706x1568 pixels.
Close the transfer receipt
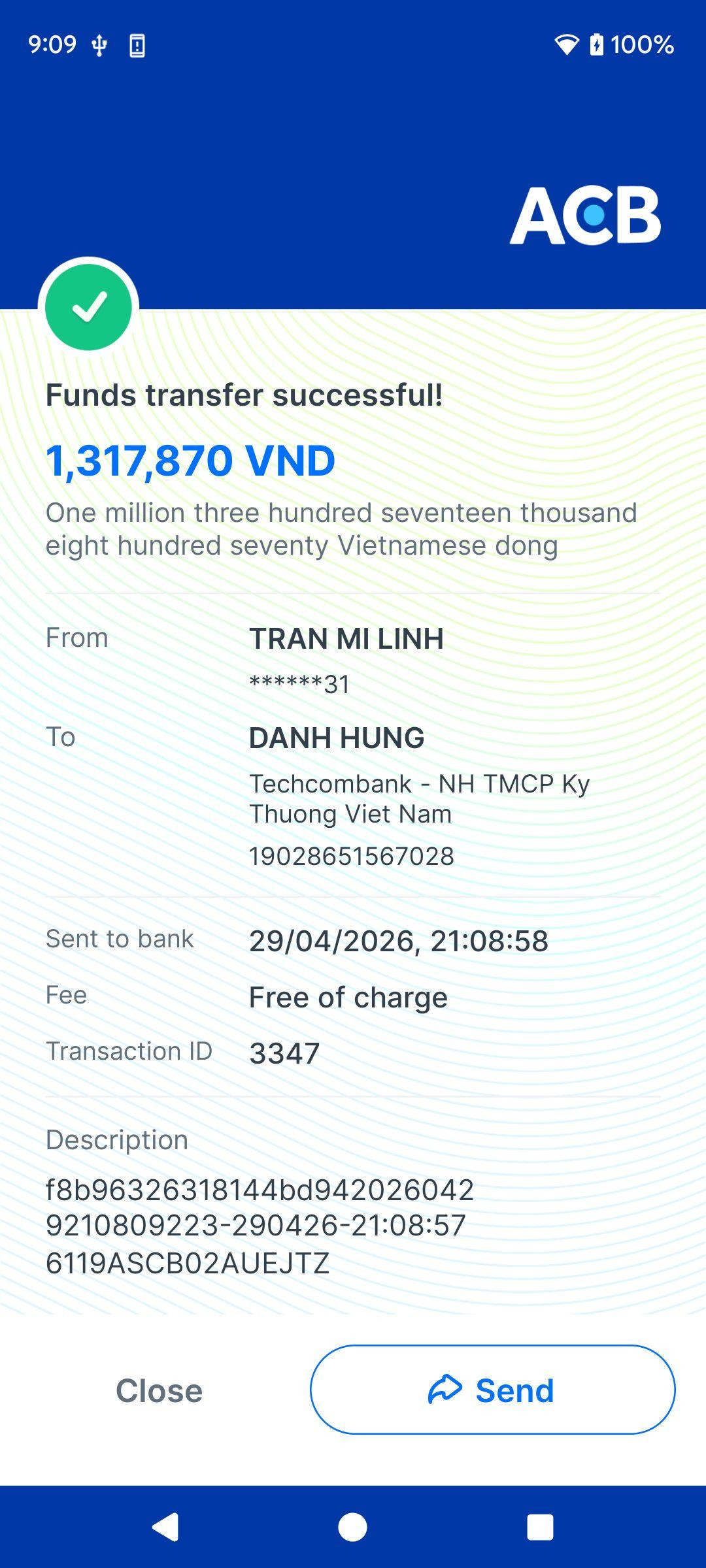pyautogui.click(x=159, y=1390)
